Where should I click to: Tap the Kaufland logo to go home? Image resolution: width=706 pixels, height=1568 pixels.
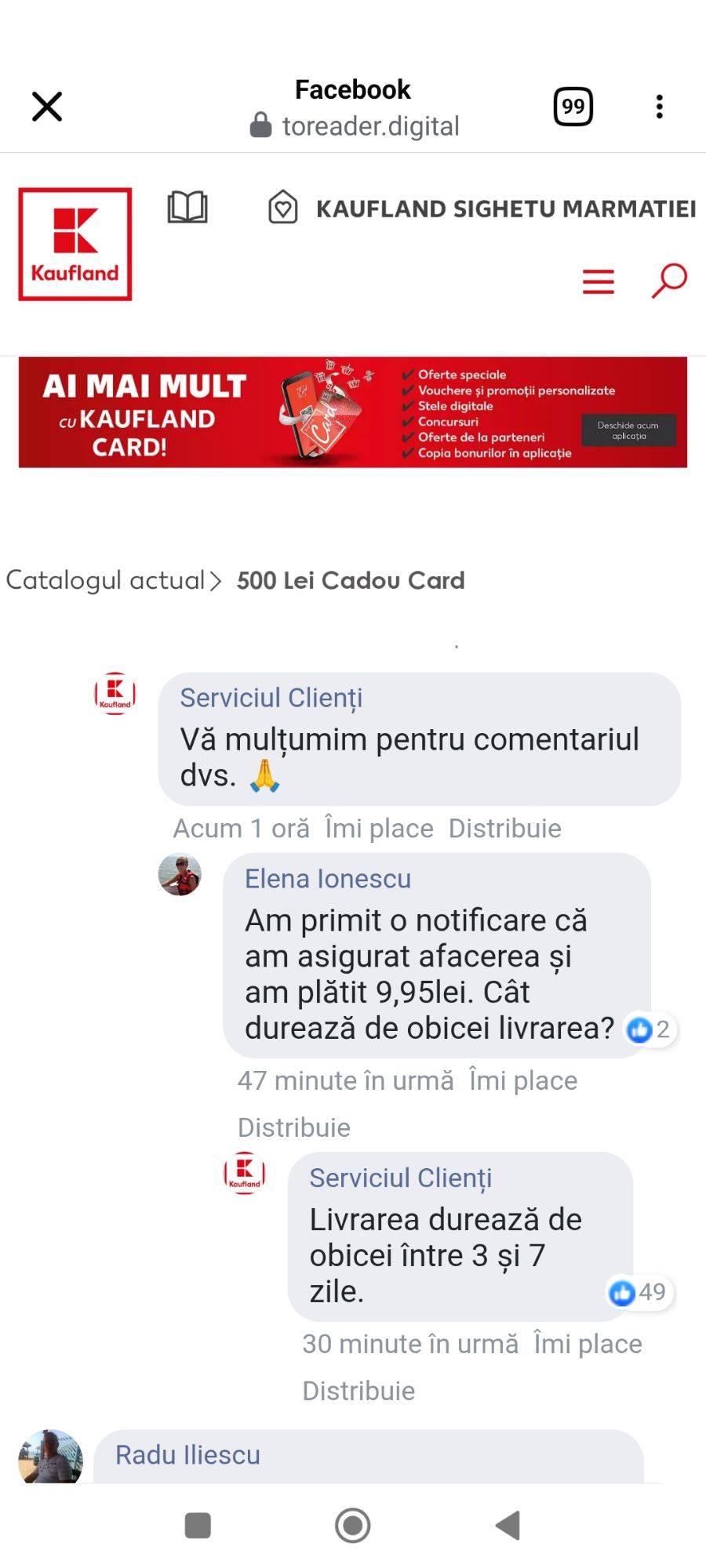[75, 244]
